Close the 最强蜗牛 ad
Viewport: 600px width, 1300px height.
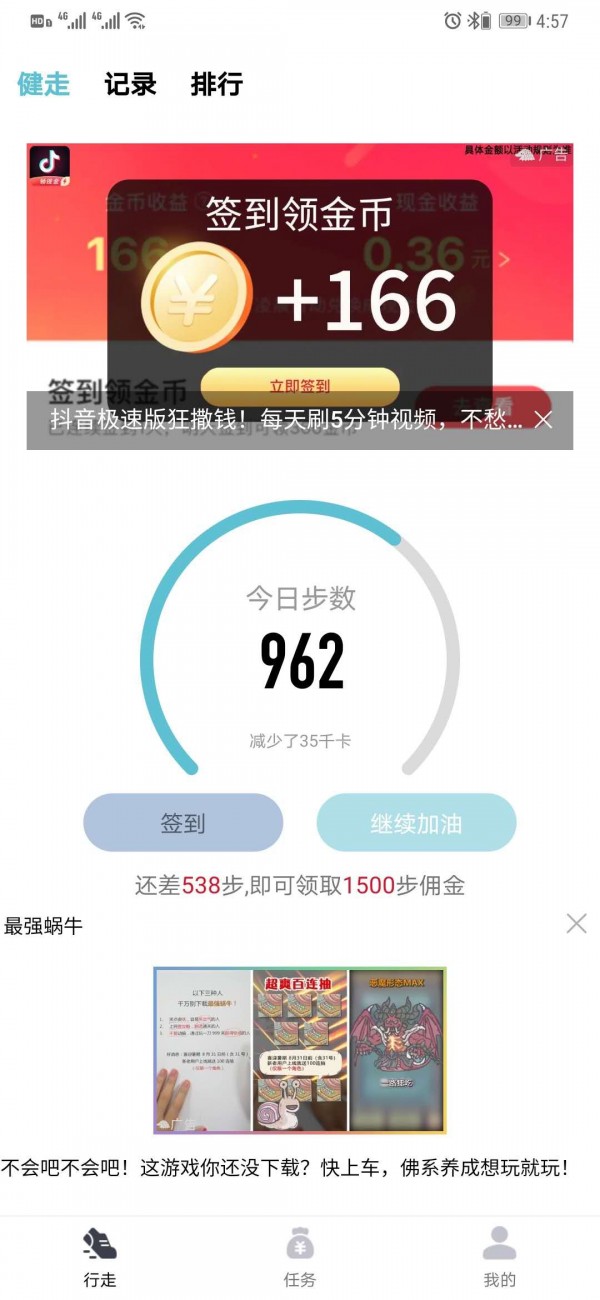(x=576, y=923)
